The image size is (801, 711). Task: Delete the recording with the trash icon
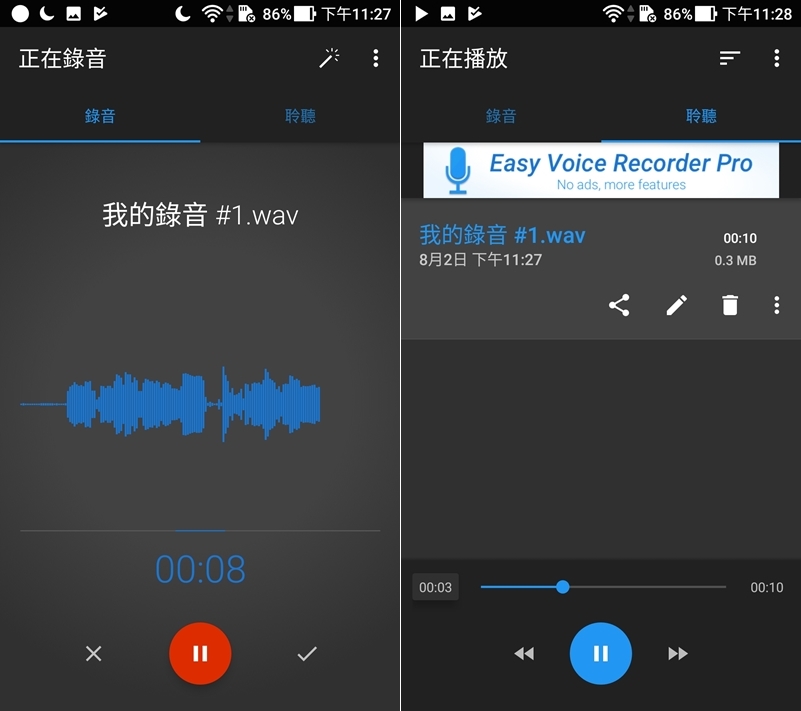coord(730,306)
